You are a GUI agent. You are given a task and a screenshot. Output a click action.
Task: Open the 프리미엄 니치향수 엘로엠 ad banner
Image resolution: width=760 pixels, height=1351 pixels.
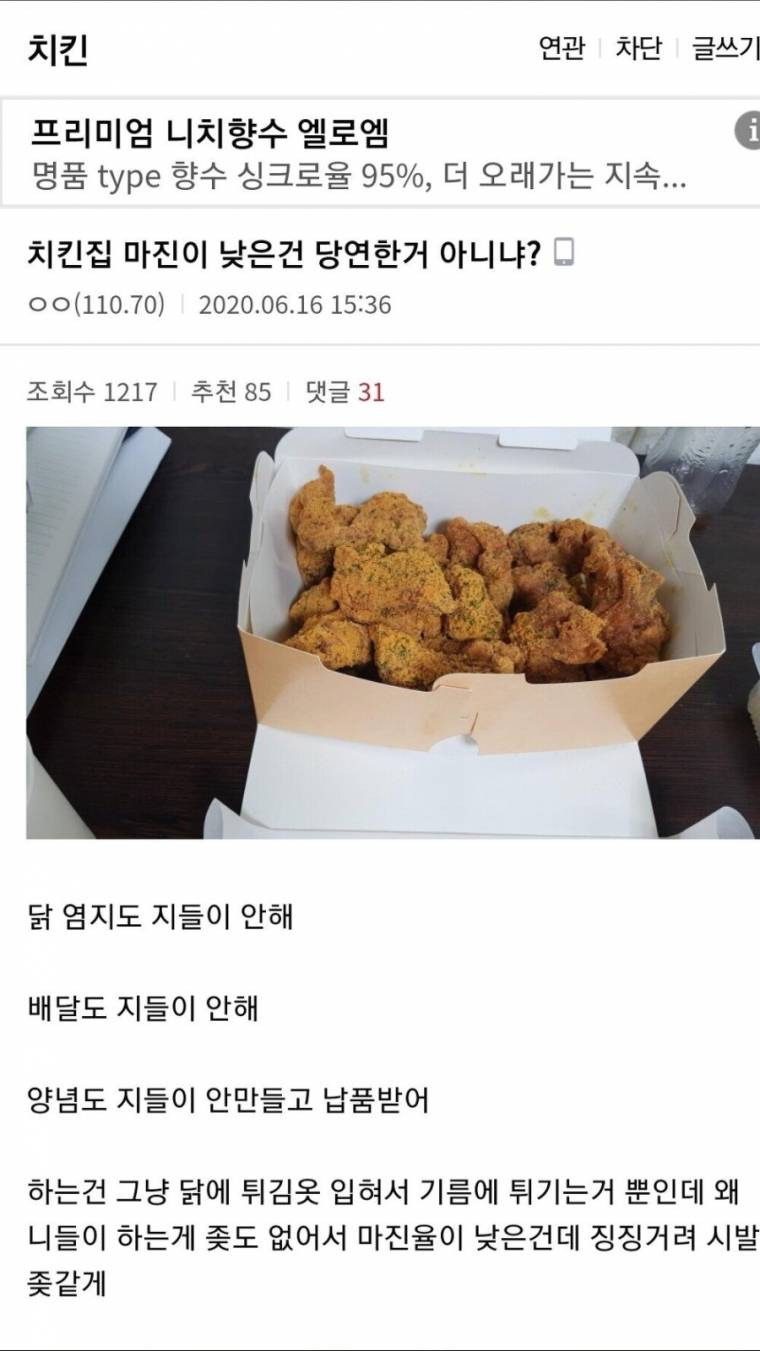point(360,154)
